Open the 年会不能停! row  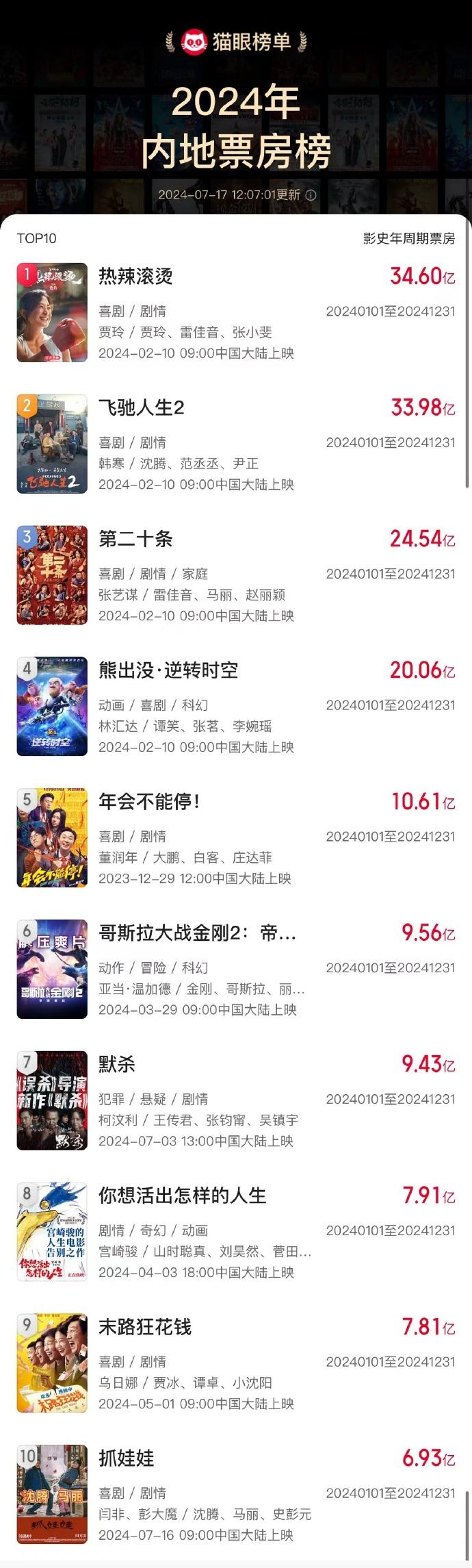coord(149,802)
